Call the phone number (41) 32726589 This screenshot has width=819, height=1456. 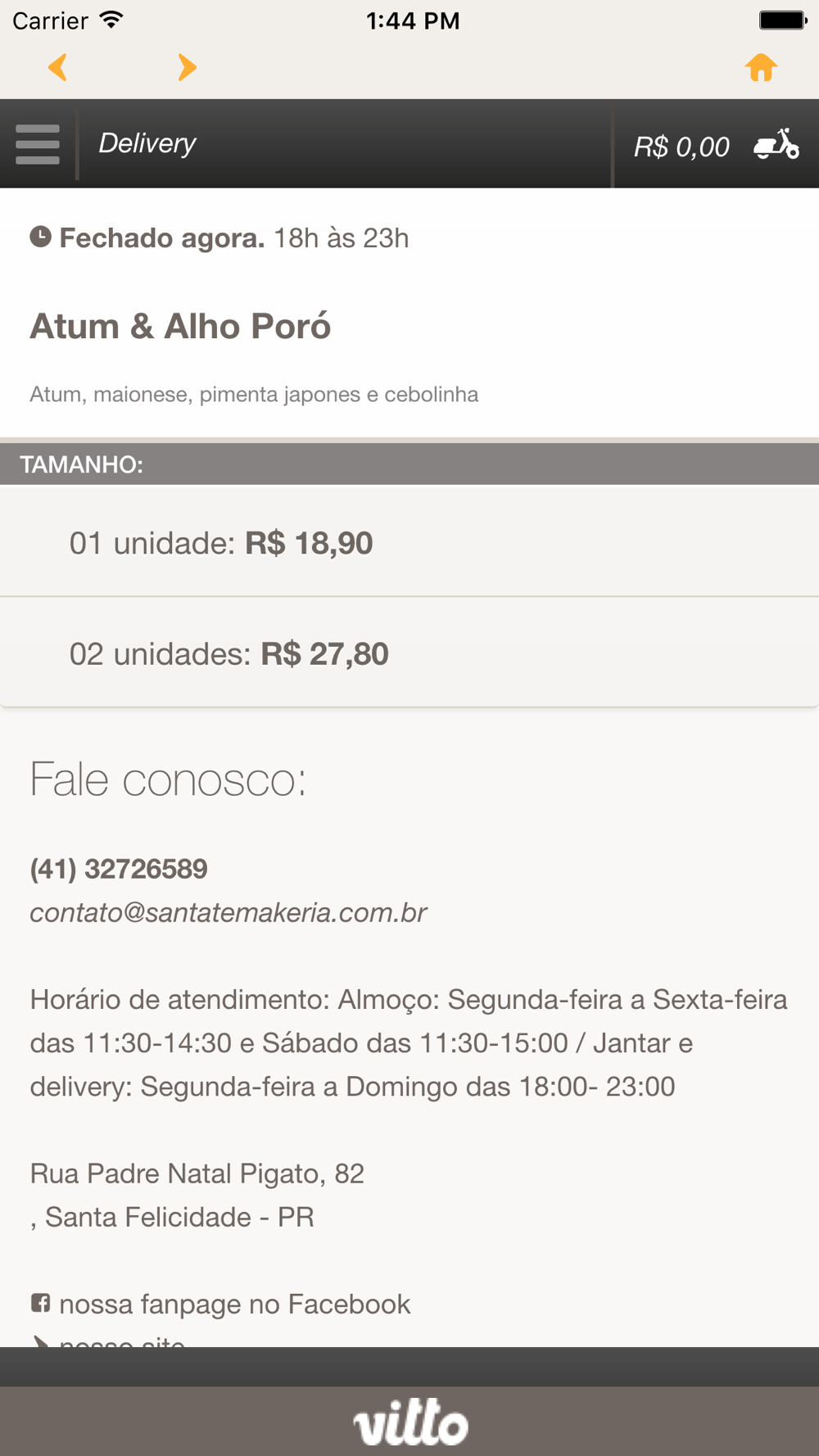pyautogui.click(x=119, y=869)
